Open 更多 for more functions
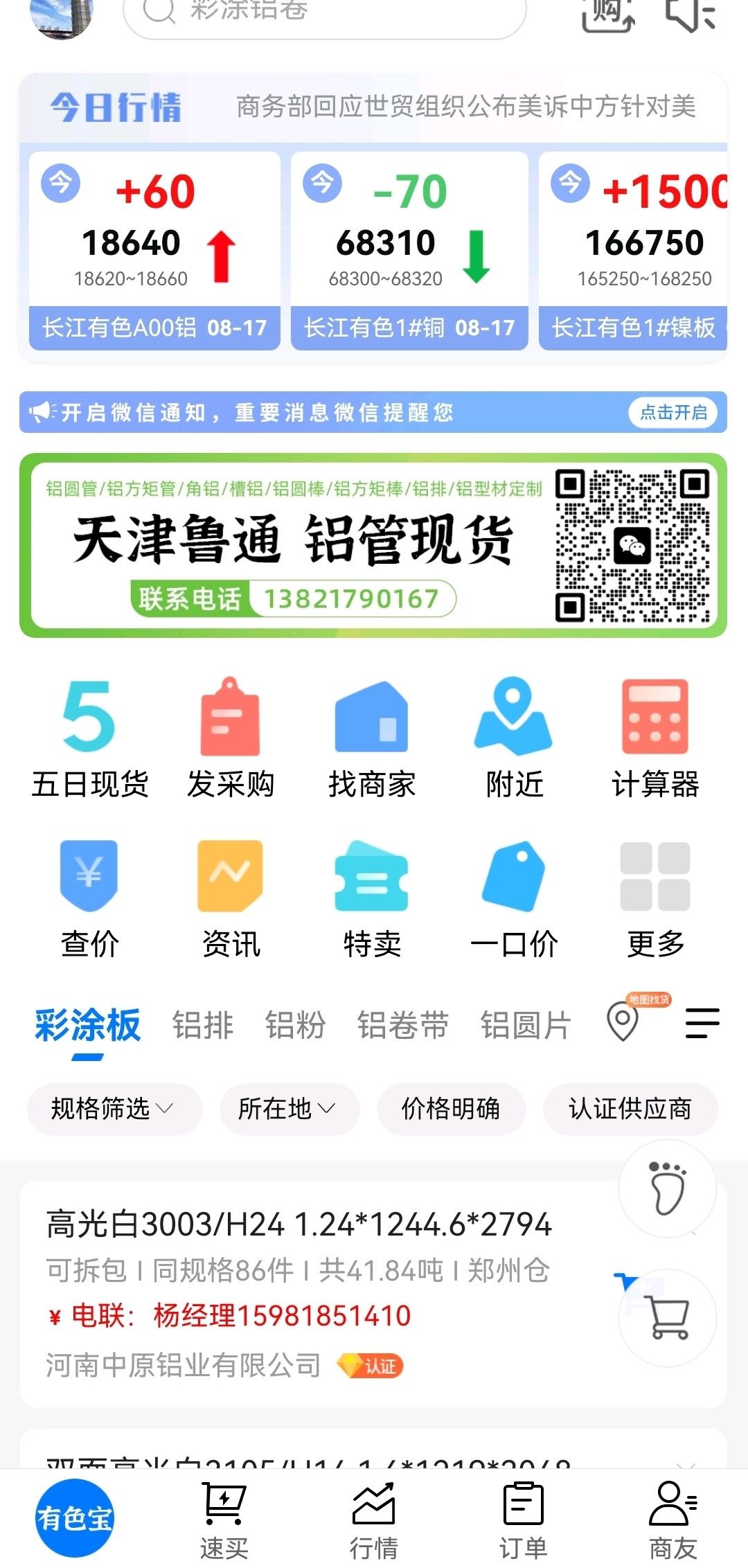Image resolution: width=748 pixels, height=1568 pixels. coord(654,899)
